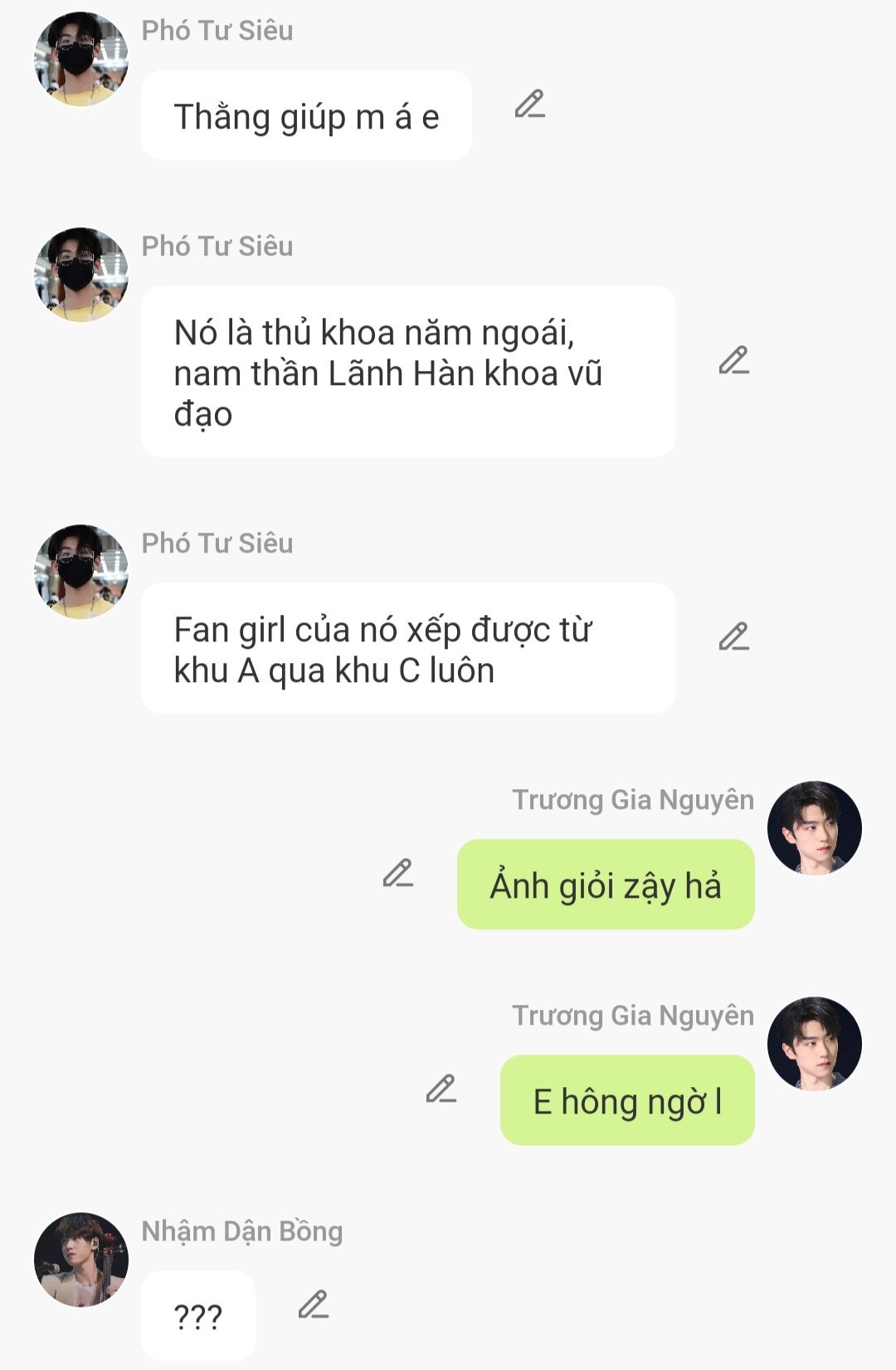Screen dimensions: 896x1370
Task: Edit the message "E hông ngờ l"
Action: [441, 1090]
